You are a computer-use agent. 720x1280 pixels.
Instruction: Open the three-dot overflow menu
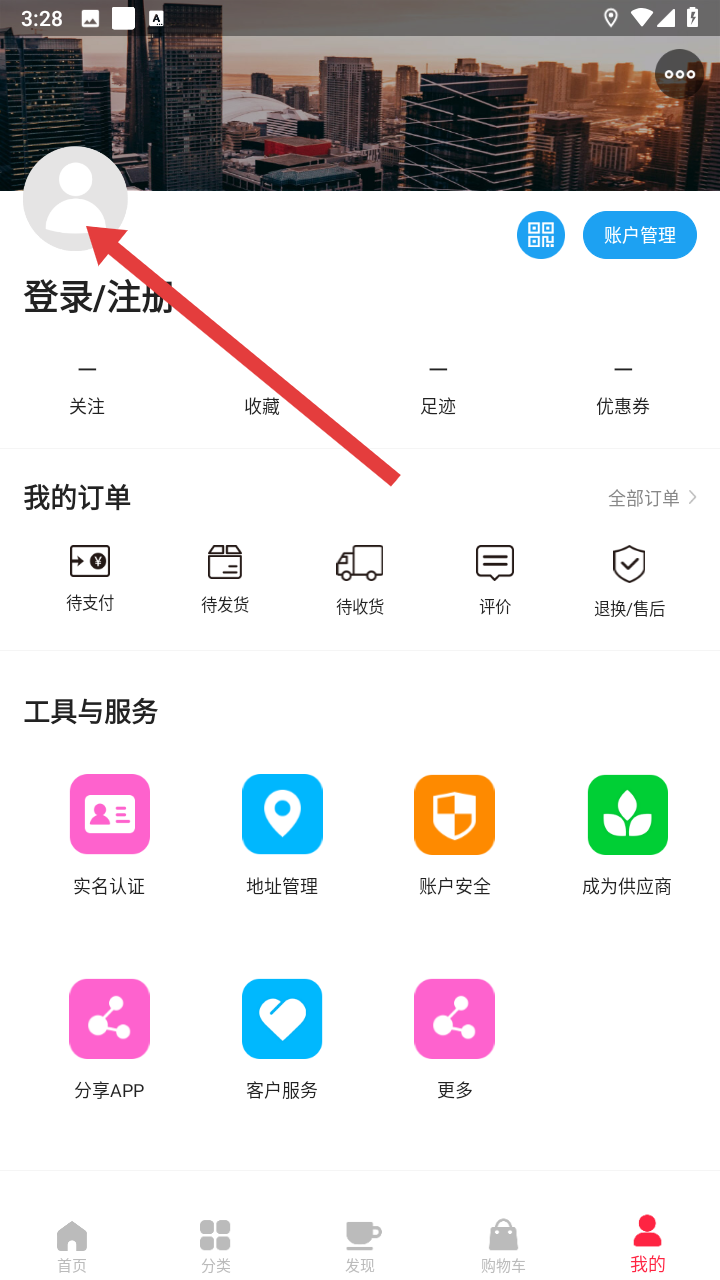[680, 74]
